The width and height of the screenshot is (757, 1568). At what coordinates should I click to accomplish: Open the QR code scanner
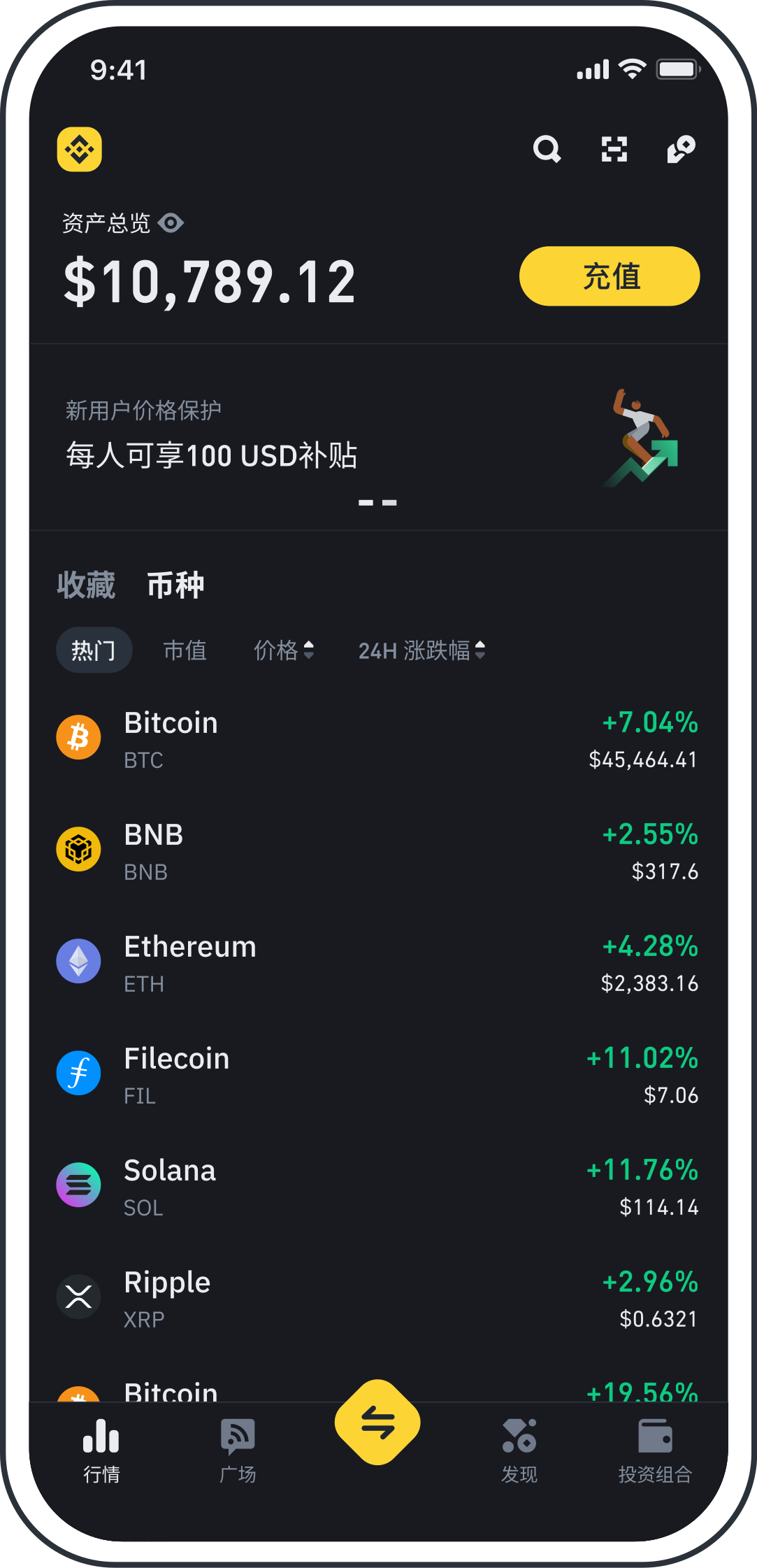pyautogui.click(x=613, y=149)
